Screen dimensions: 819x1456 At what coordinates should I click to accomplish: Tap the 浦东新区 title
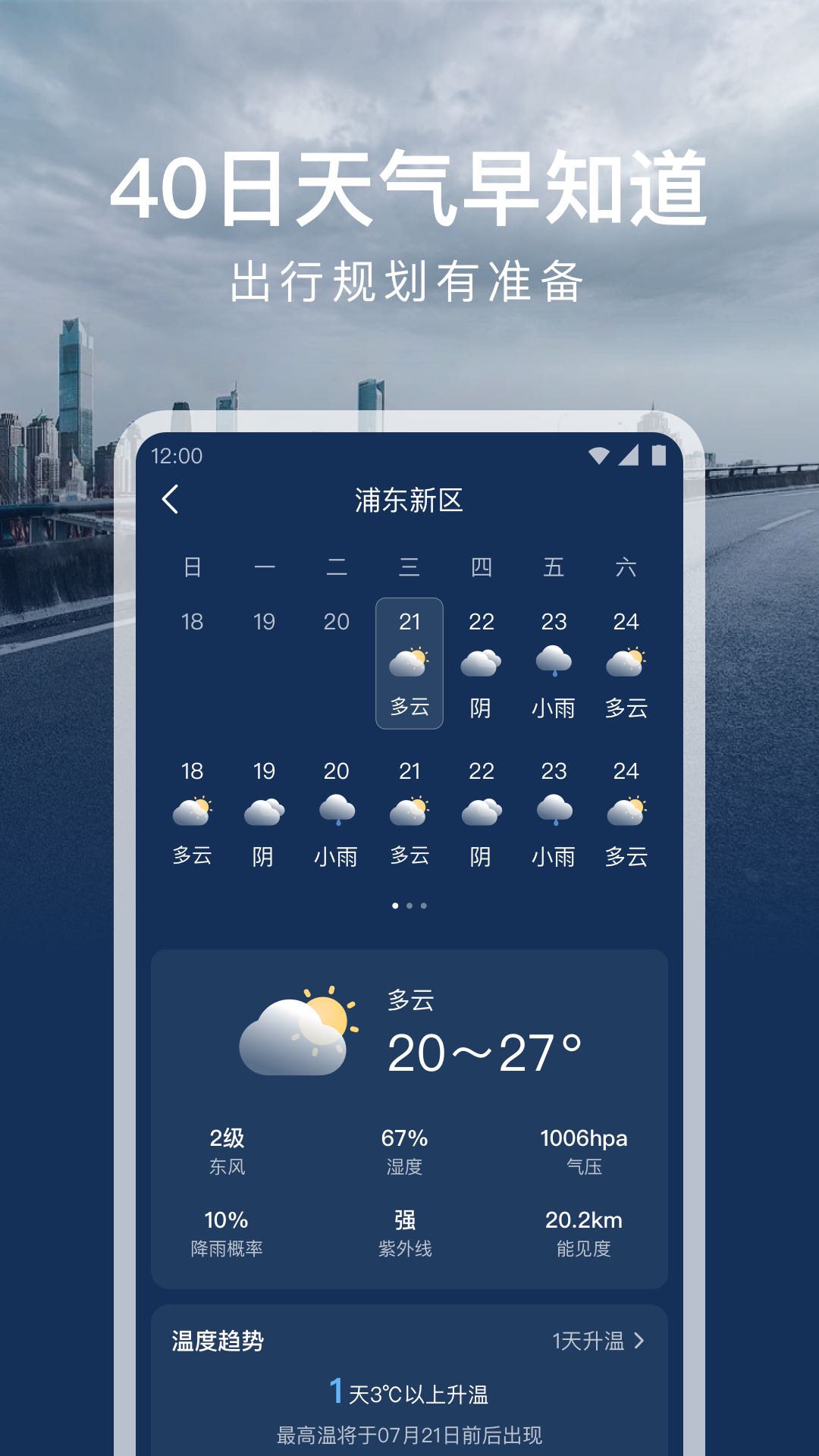409,500
